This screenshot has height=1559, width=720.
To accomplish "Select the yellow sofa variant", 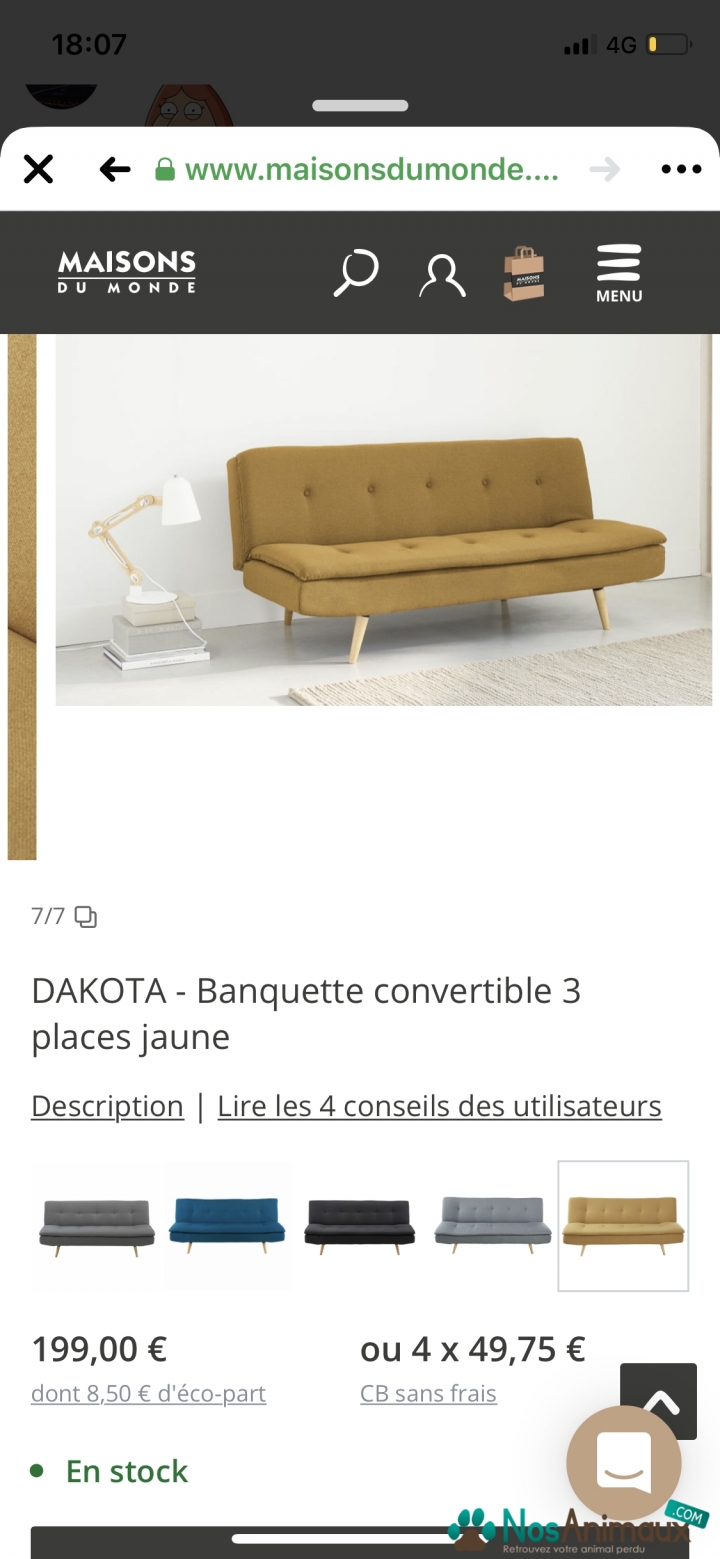I will 623,1226.
